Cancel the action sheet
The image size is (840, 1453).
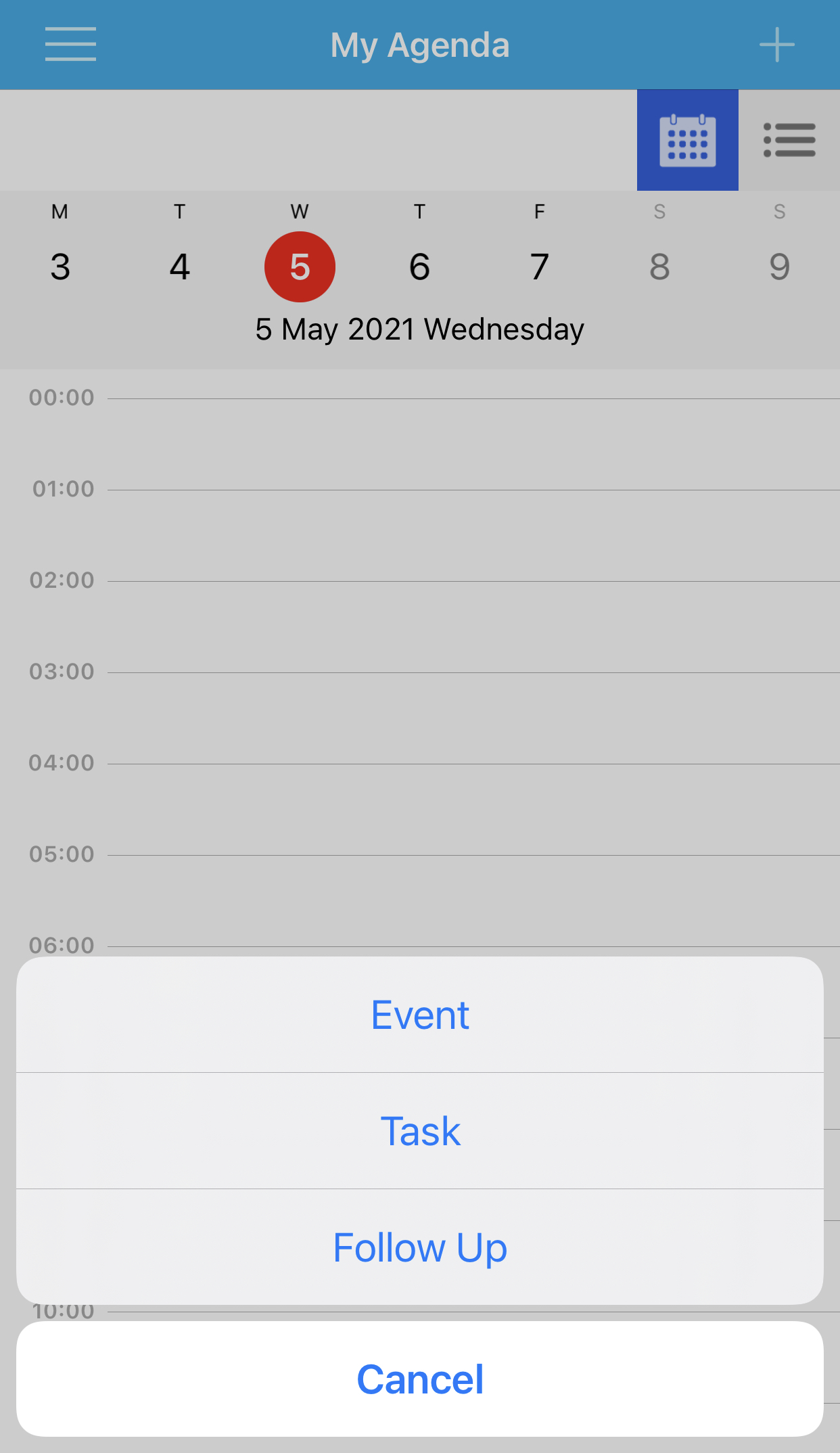[420, 1379]
